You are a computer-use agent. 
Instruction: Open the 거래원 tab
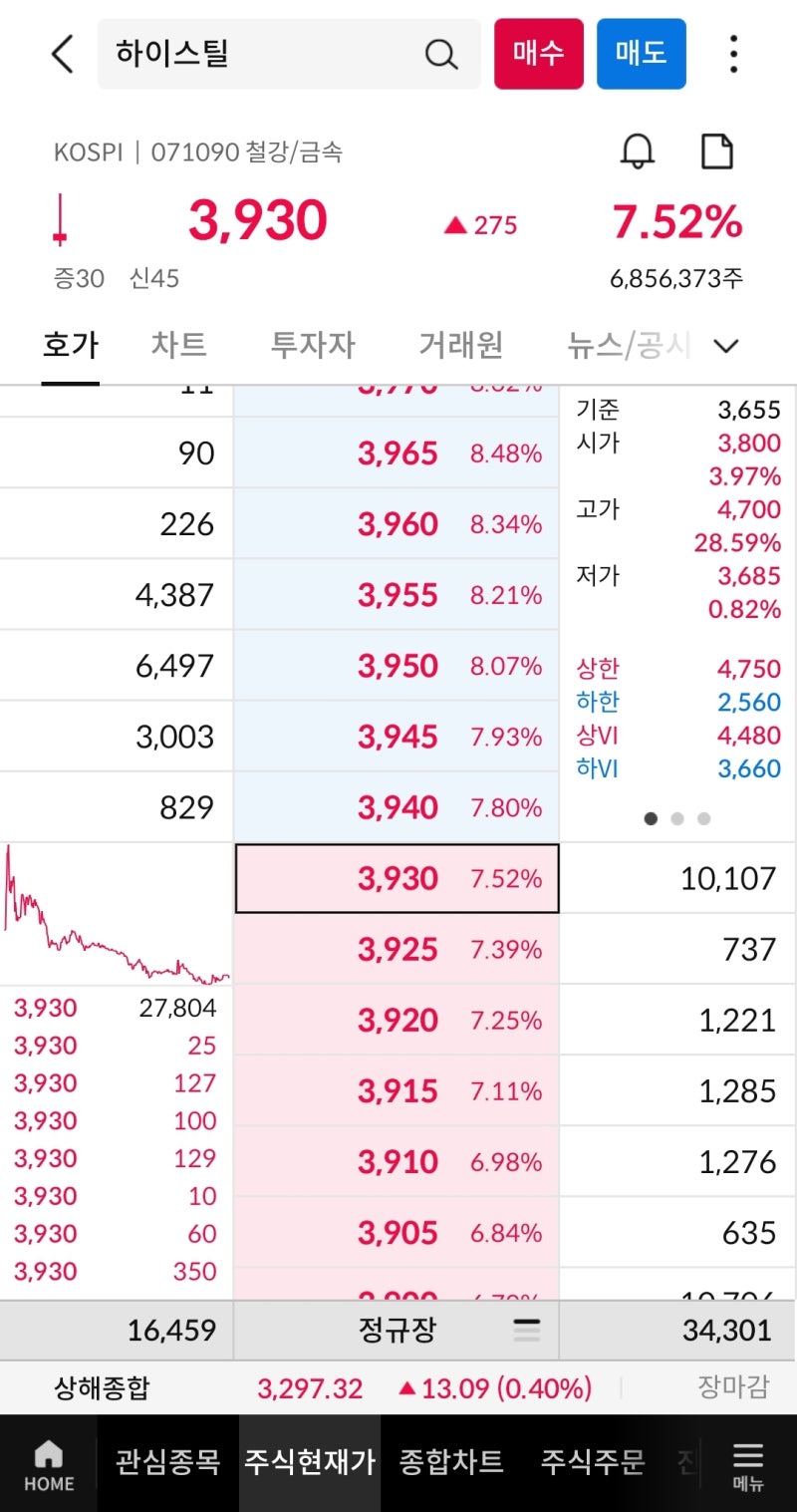click(x=459, y=345)
